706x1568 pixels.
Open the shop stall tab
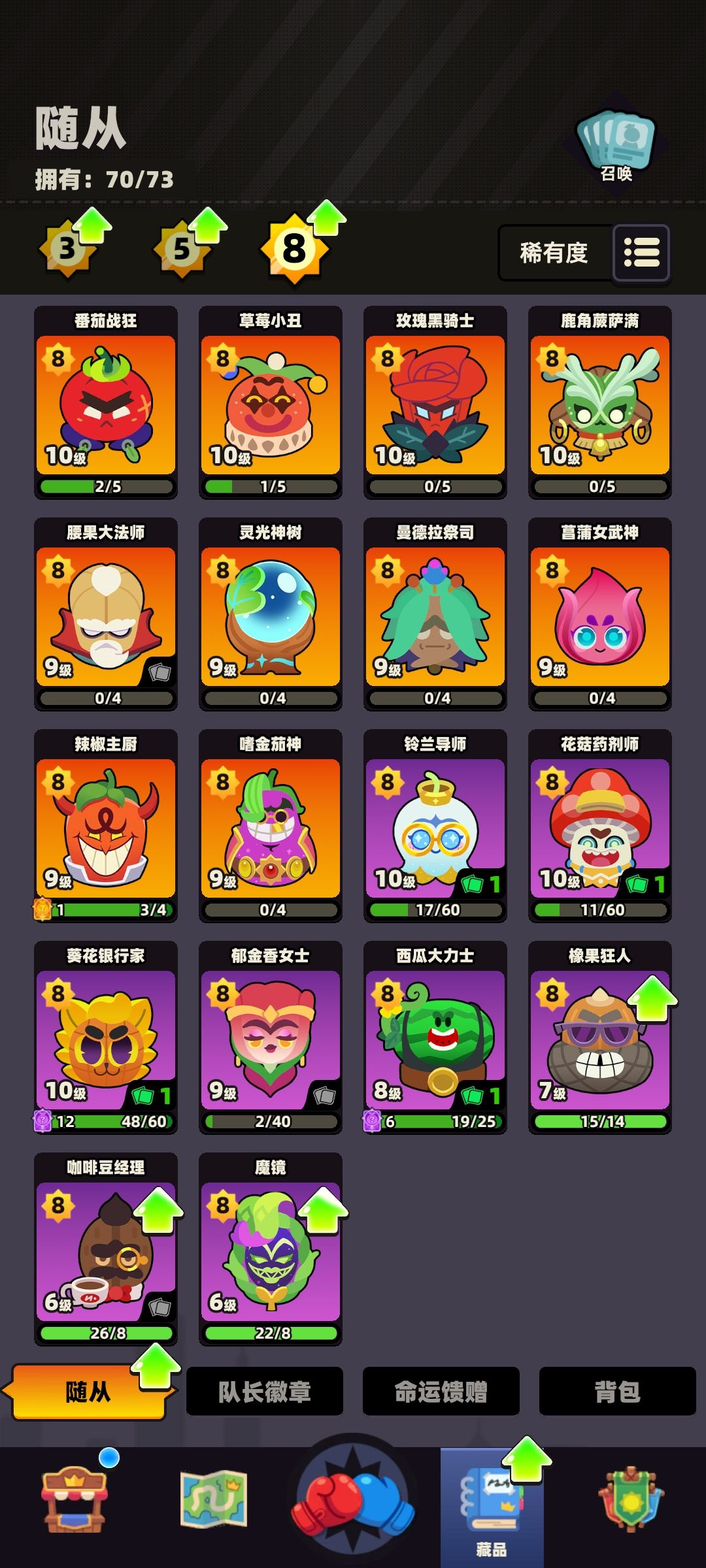click(75, 1499)
